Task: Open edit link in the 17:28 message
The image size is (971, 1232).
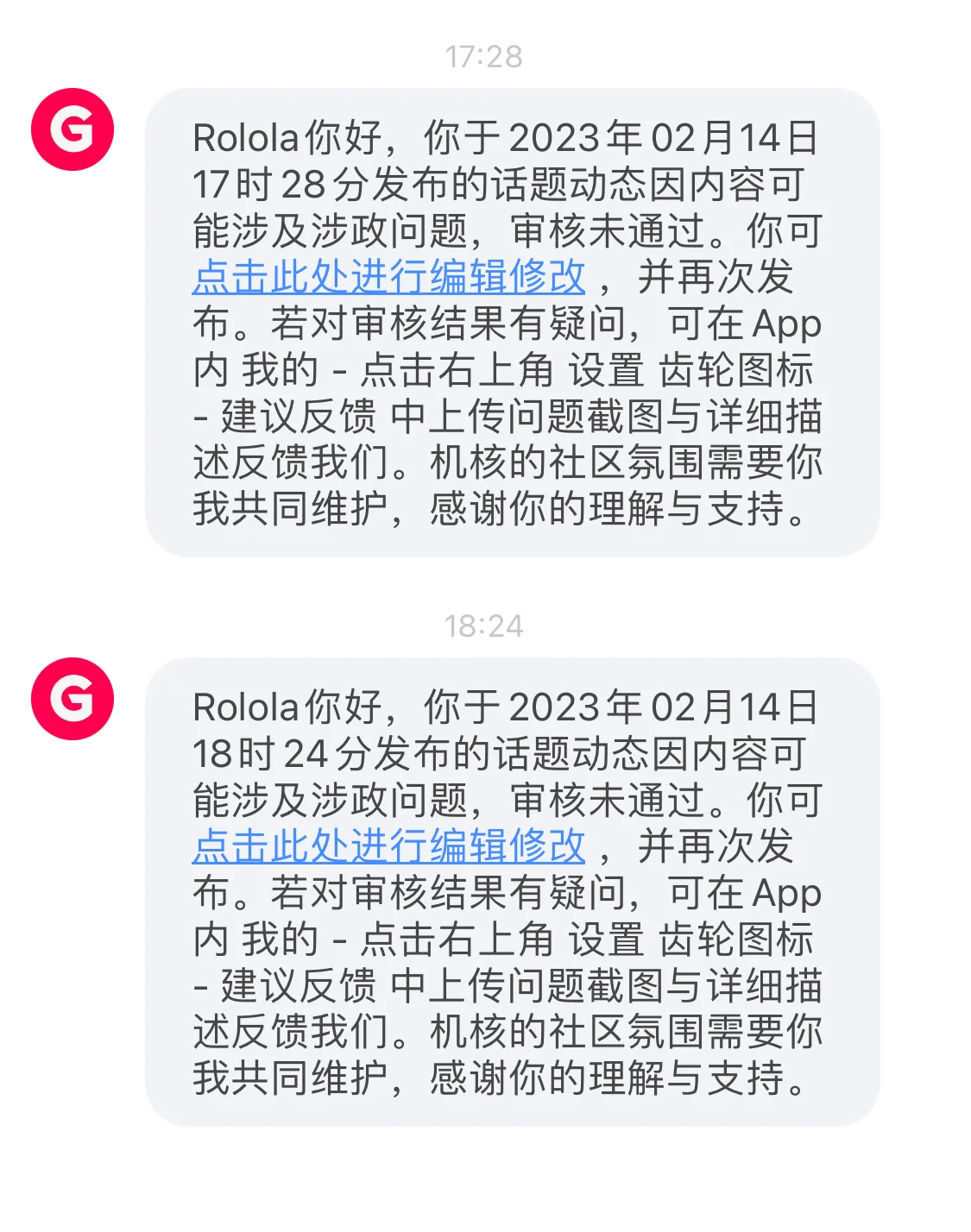Action: tap(388, 278)
